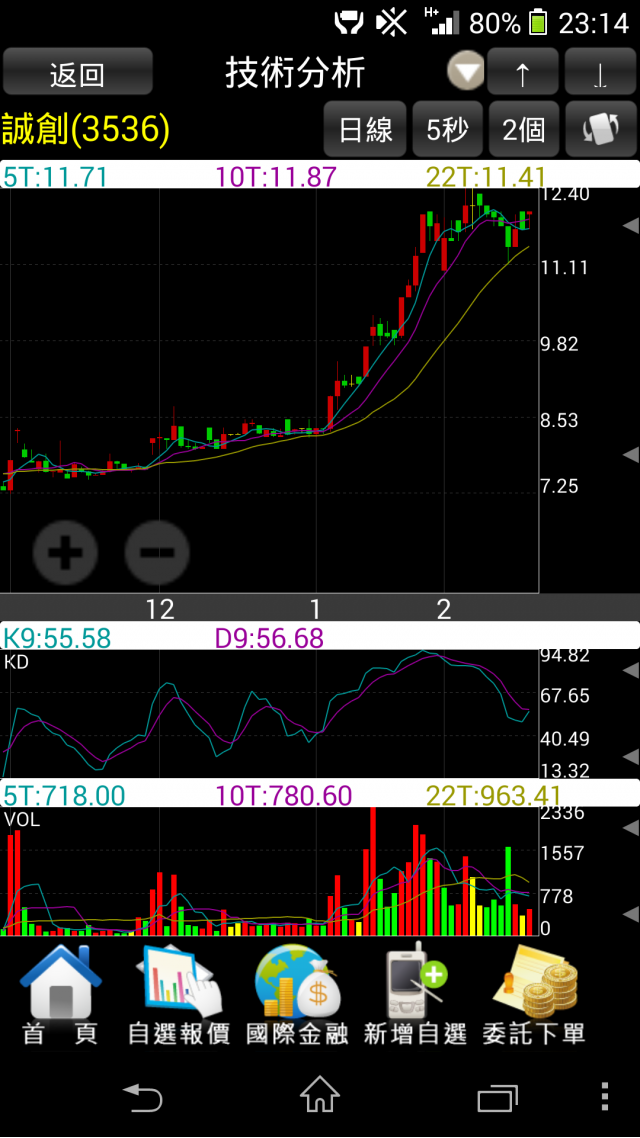Viewport: 640px width, 1138px height.
Task: Select the 5秒 refresh interval button
Action: pos(448,130)
